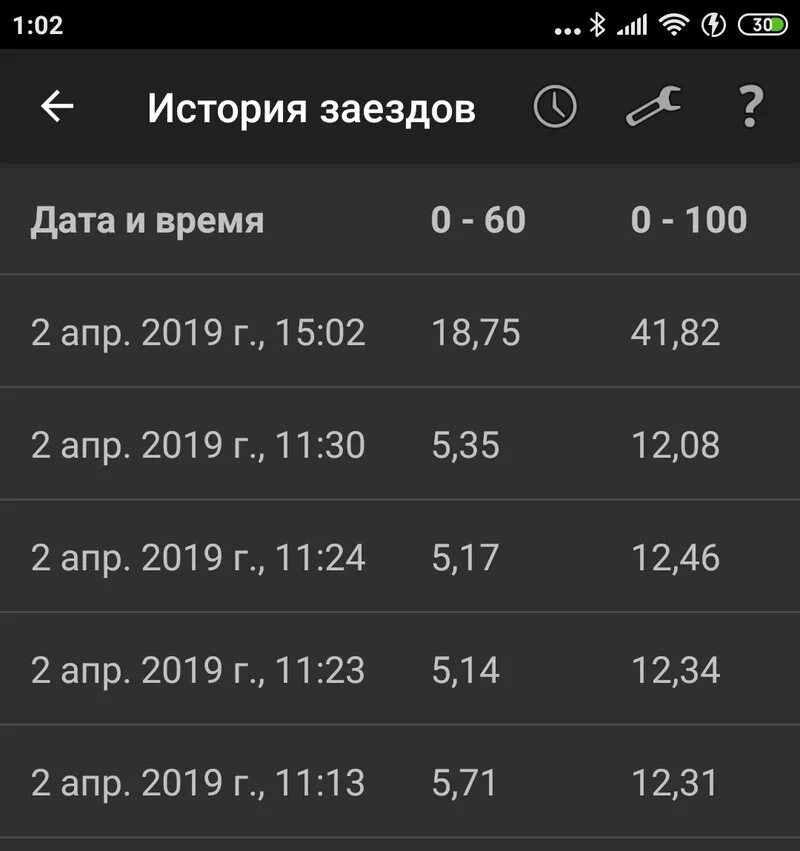Viewport: 800px width, 851px height.
Task: Open the clock icon in the app bar
Action: [x=555, y=107]
